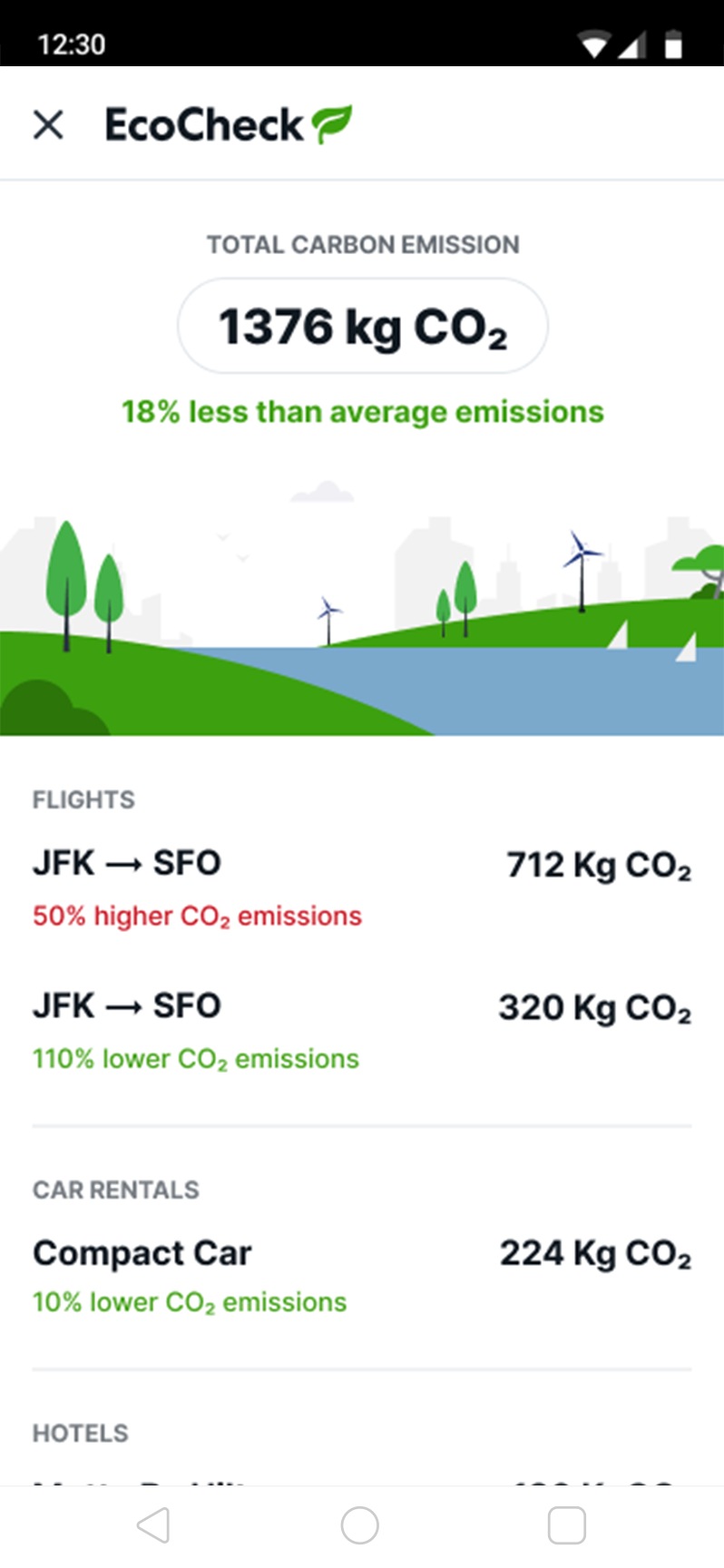
Task: Expand the CAR RENTALS section
Action: [x=115, y=1190]
